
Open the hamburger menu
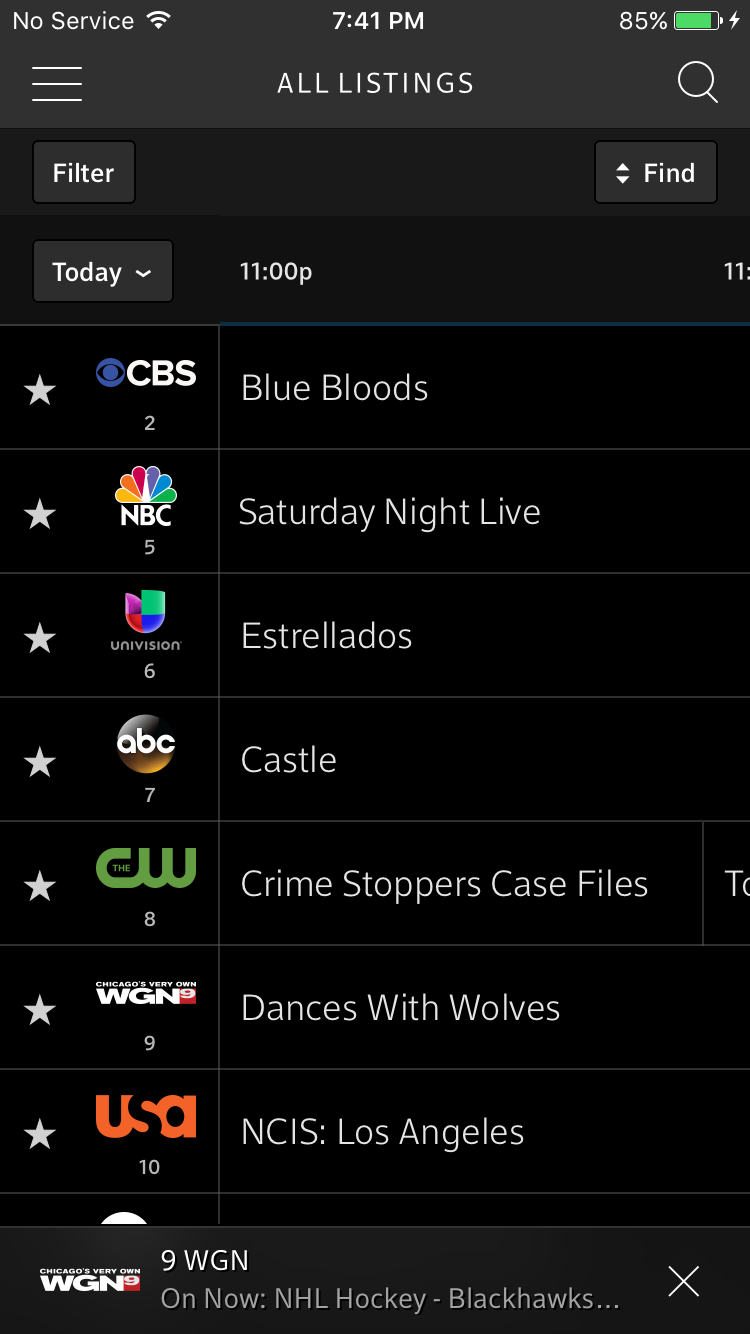tap(57, 83)
